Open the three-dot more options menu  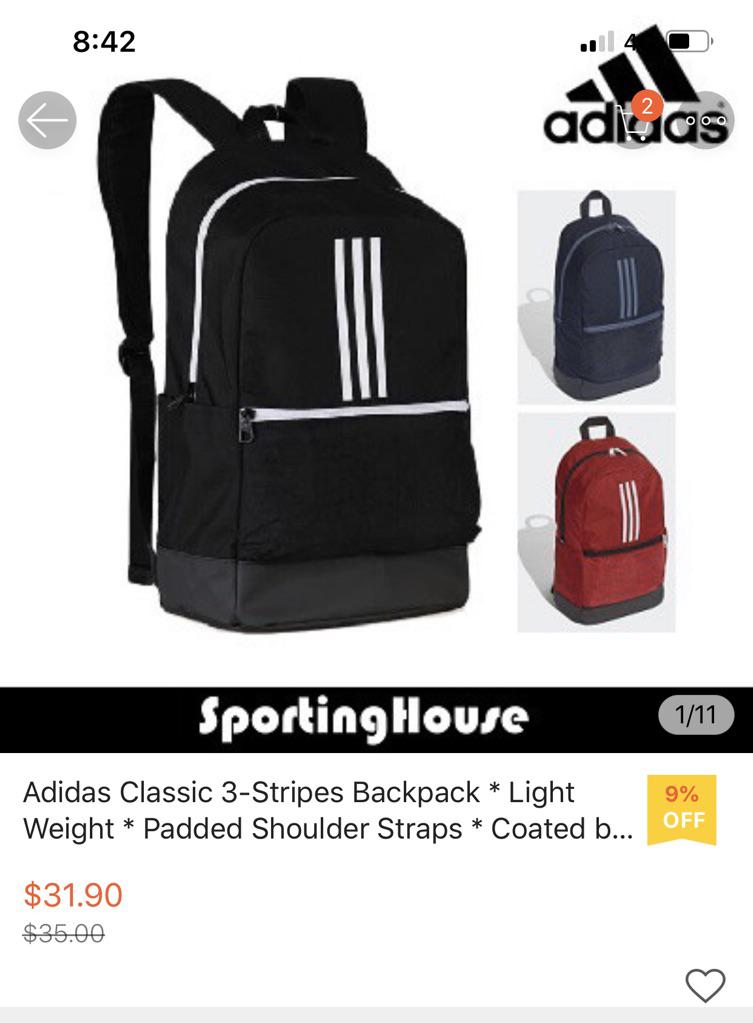click(706, 121)
